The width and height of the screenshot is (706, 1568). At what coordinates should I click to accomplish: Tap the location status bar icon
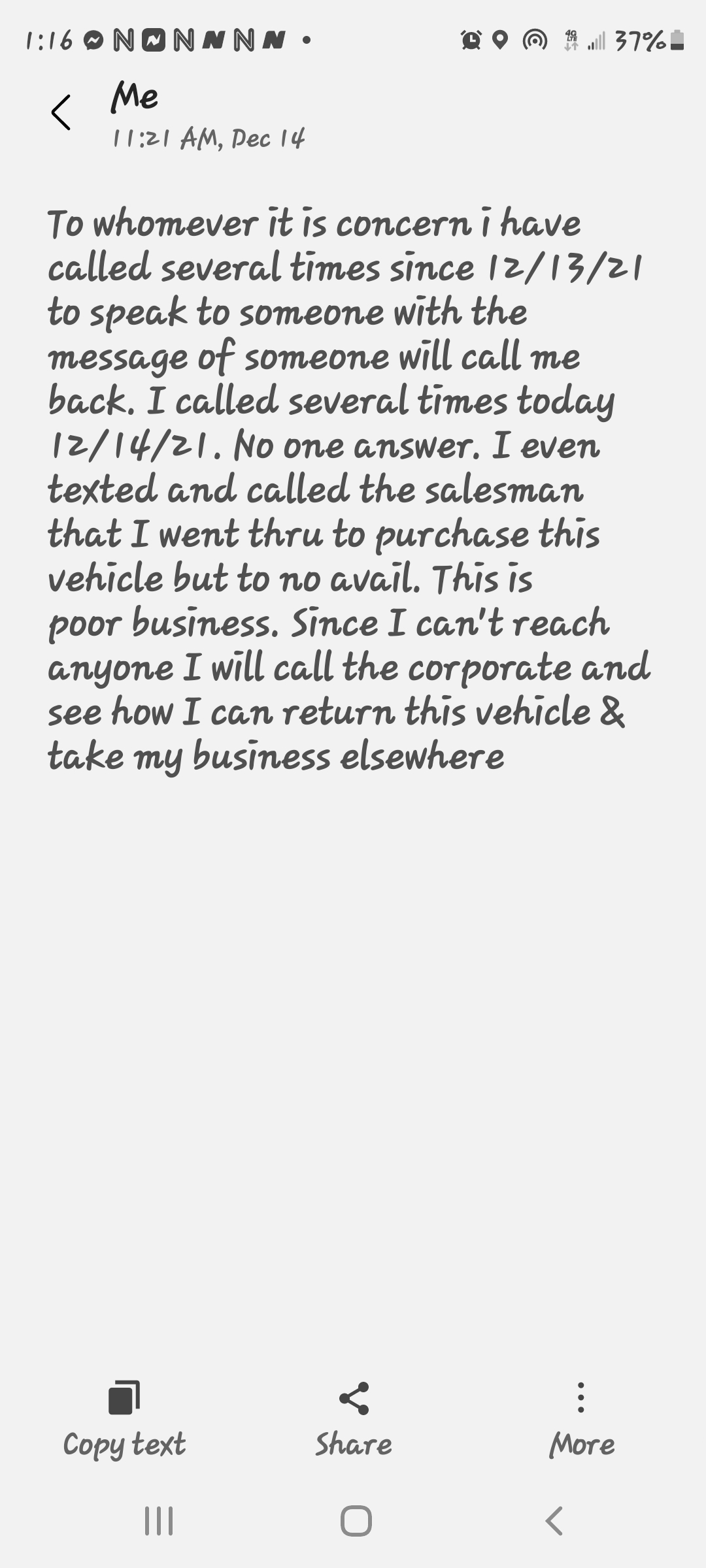[x=500, y=41]
